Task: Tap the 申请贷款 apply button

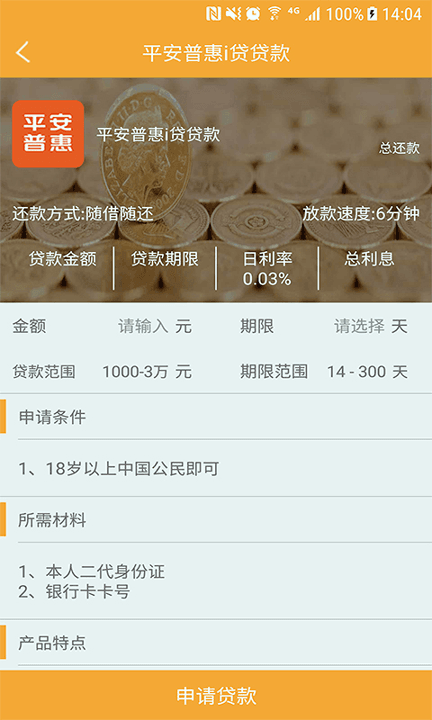Action: 216,695
